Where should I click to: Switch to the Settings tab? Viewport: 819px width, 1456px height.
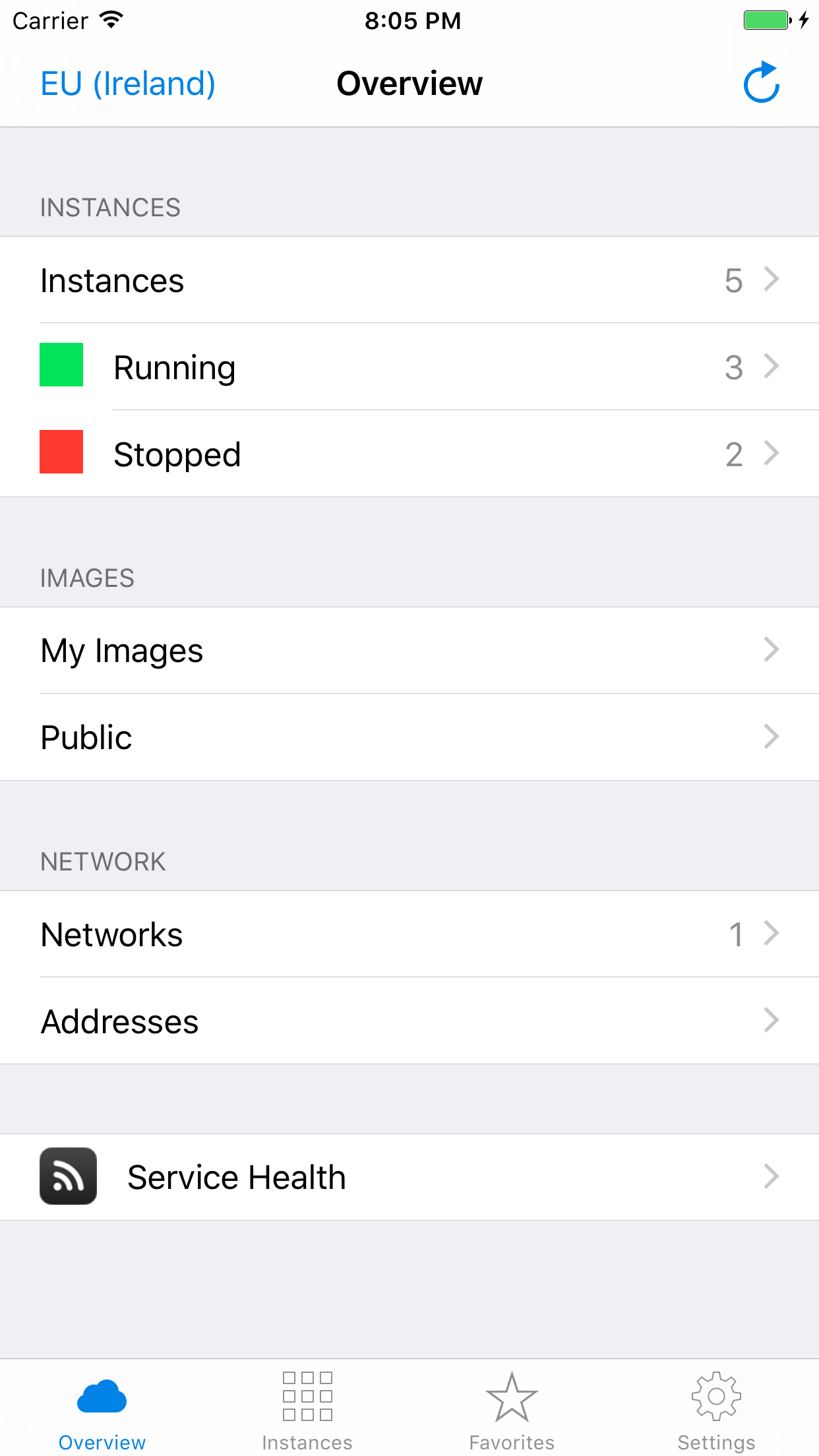(x=716, y=1405)
